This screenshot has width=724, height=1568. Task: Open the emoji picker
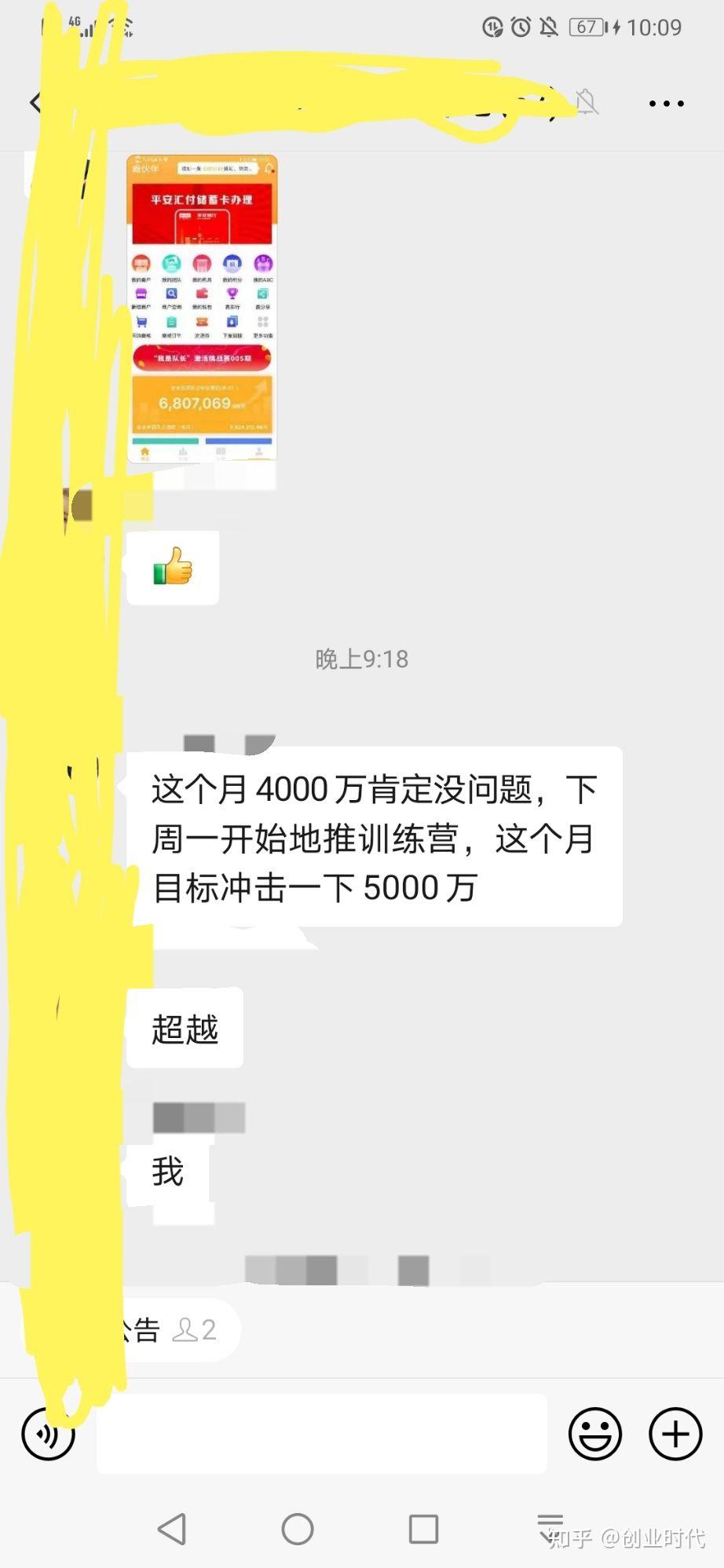point(594,1433)
